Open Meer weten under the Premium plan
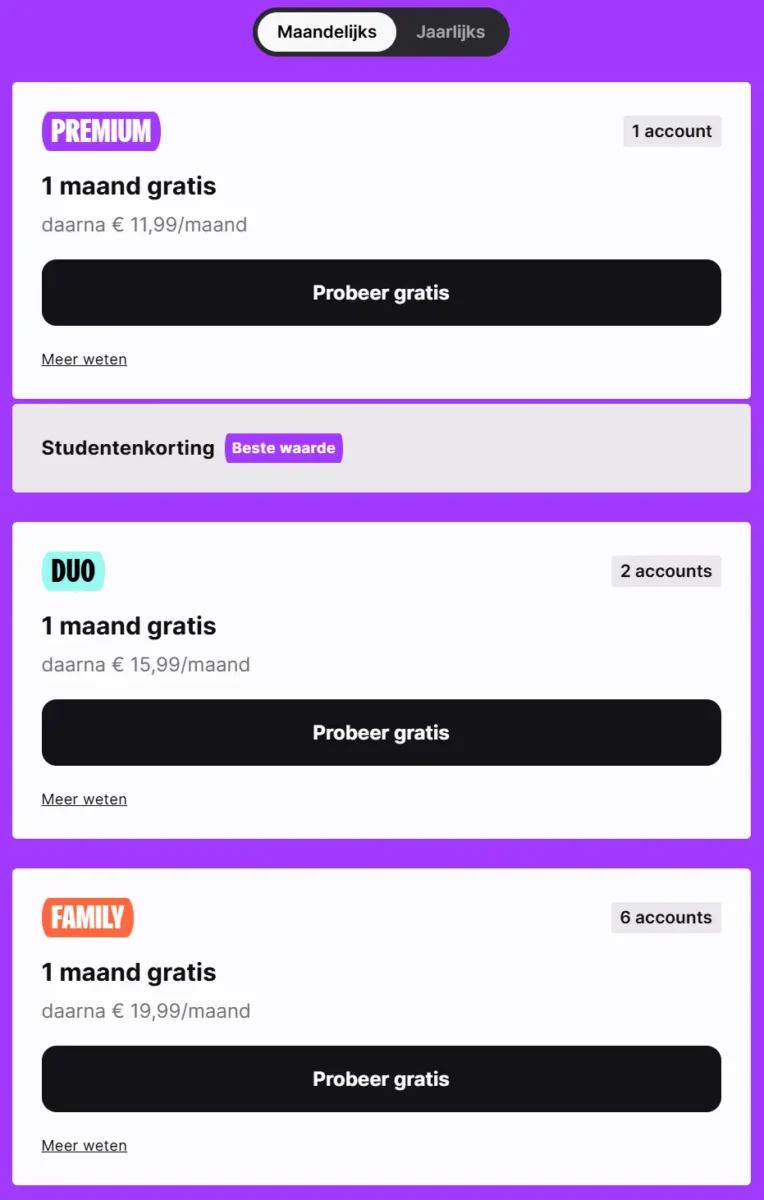 point(84,359)
